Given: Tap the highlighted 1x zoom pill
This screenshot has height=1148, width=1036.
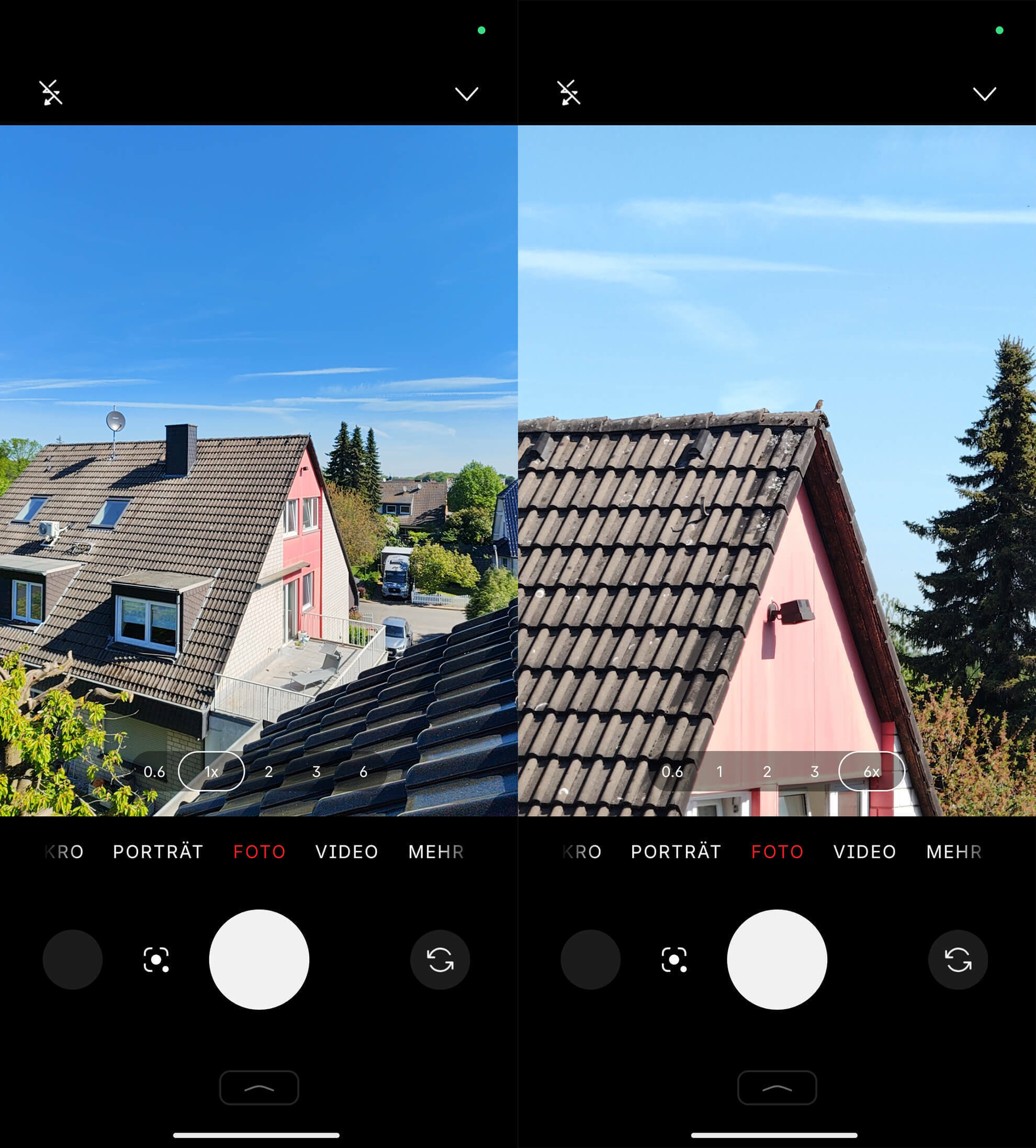Looking at the screenshot, I should (211, 772).
